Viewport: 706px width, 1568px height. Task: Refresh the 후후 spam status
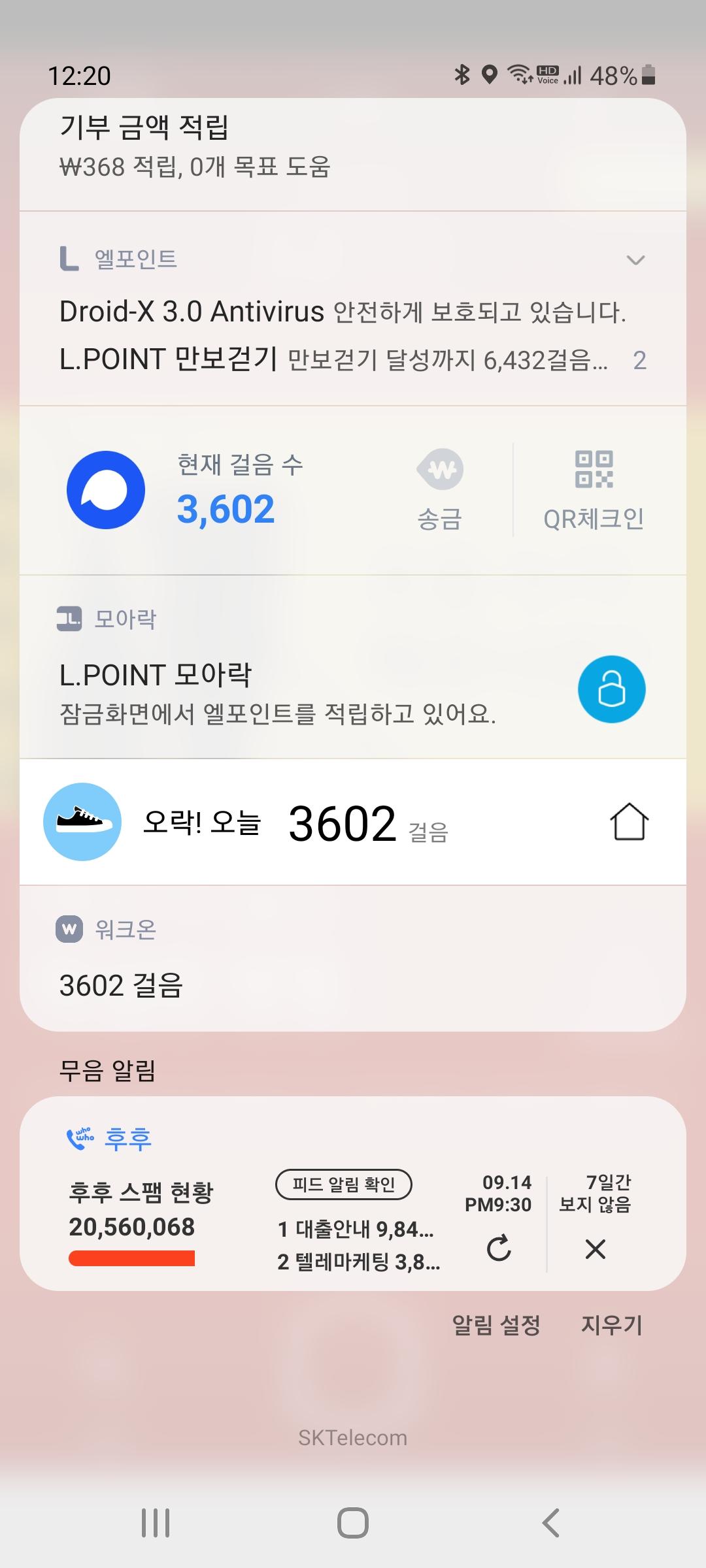coord(499,1248)
